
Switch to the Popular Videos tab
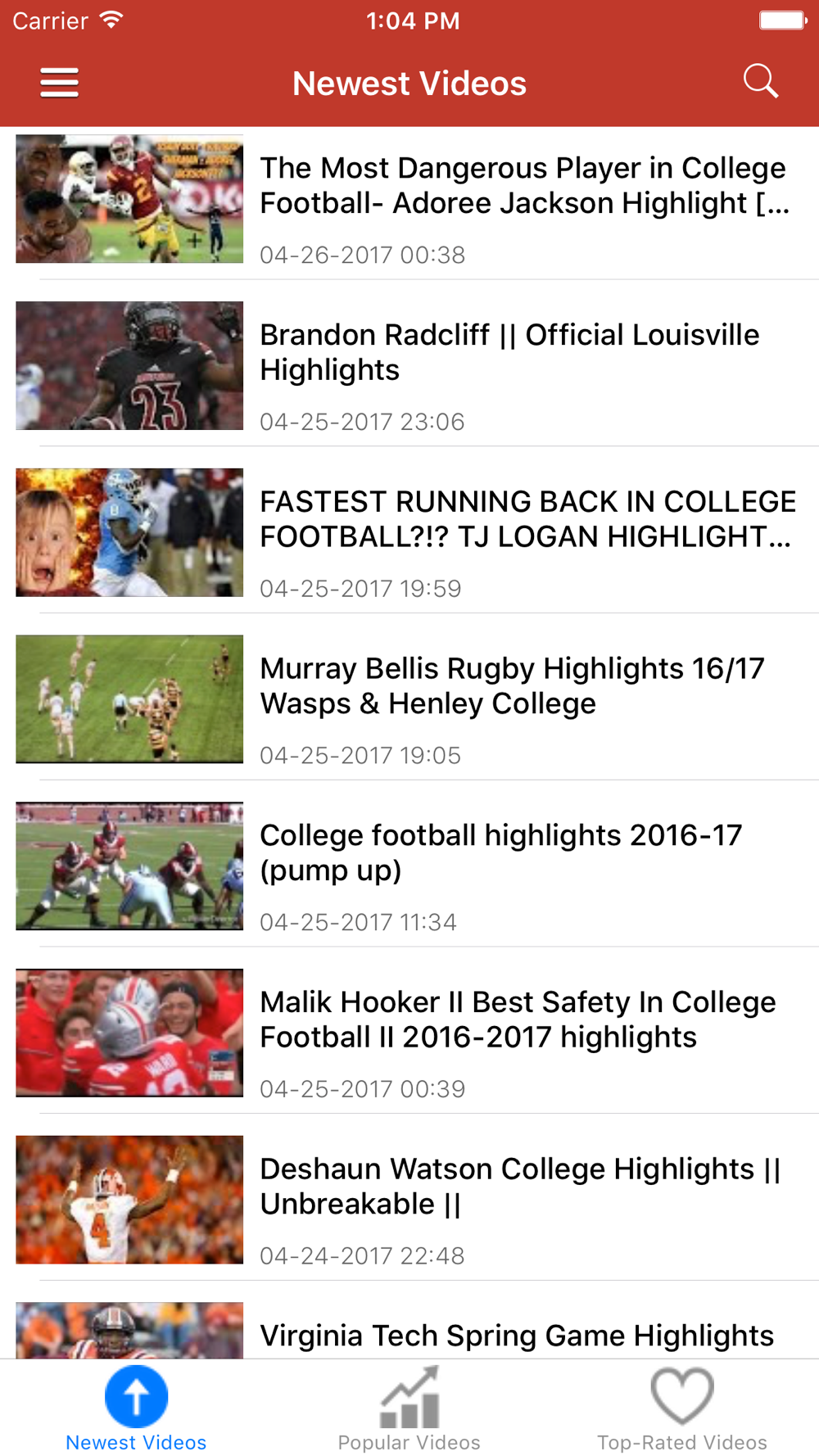409,1410
